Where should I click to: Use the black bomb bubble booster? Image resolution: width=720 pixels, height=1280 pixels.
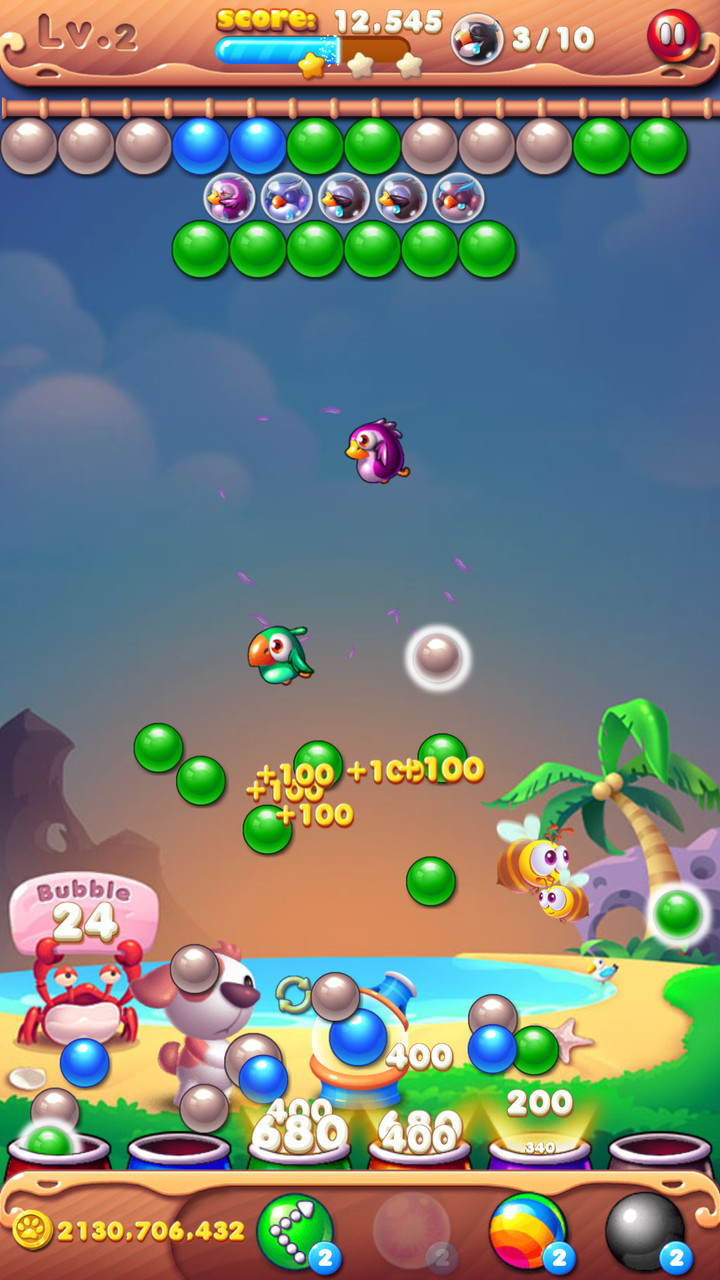point(645,1230)
